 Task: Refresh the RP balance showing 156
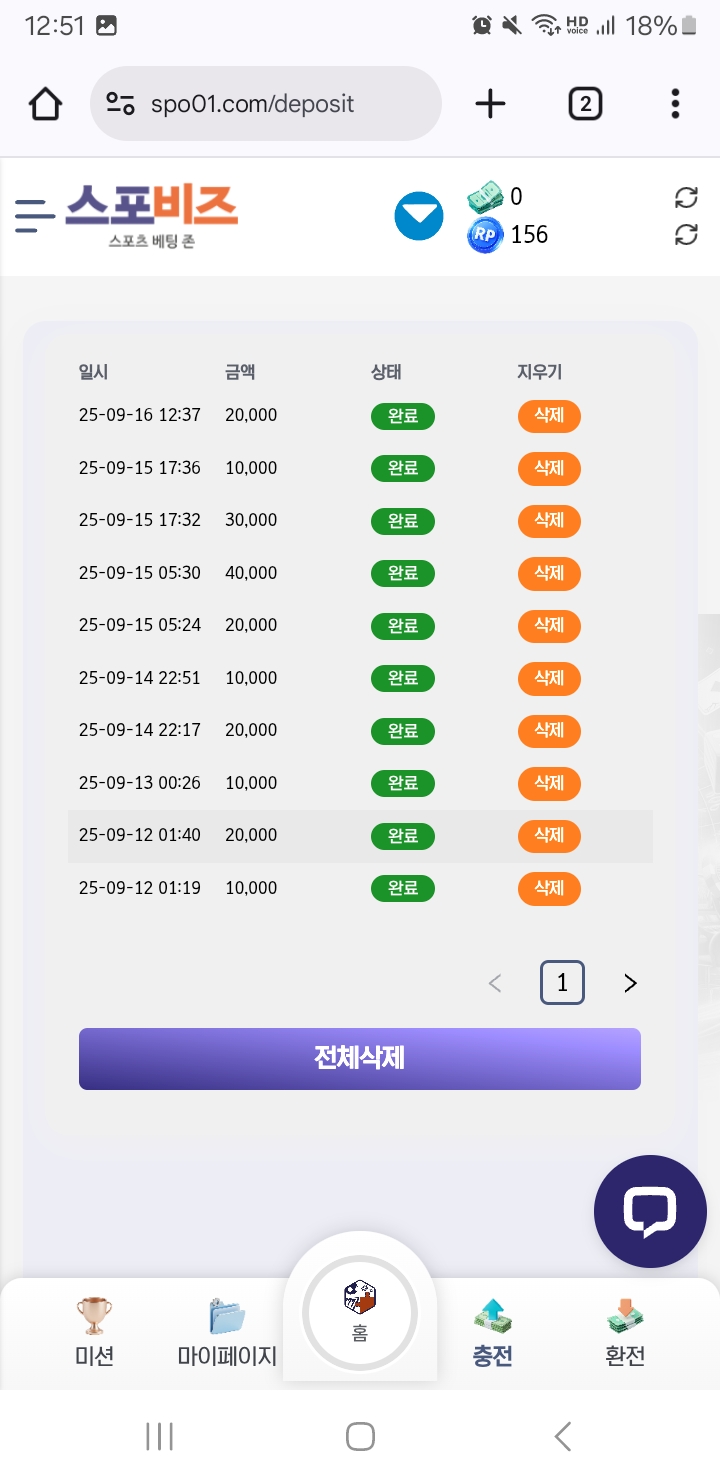pos(686,235)
